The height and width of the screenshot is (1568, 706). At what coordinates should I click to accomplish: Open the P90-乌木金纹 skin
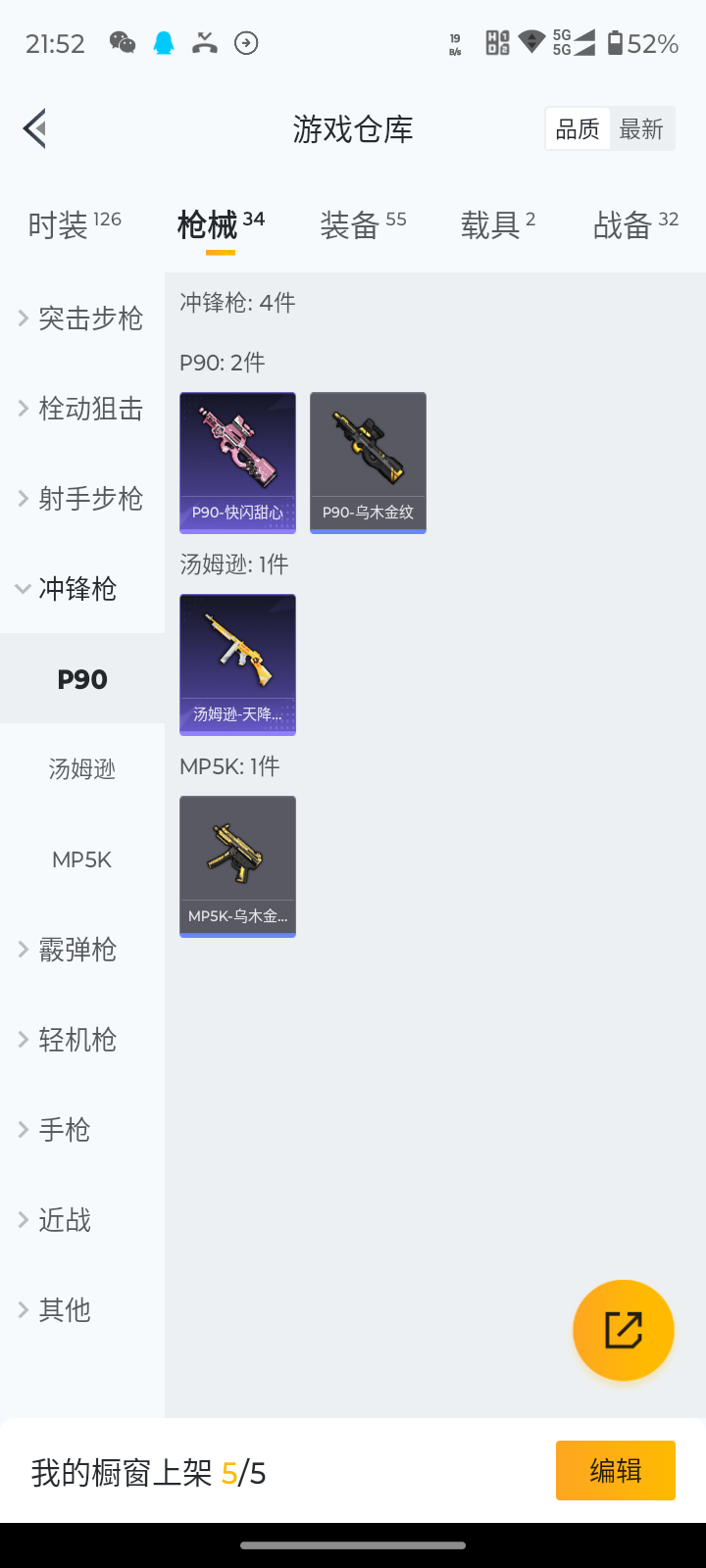point(368,463)
